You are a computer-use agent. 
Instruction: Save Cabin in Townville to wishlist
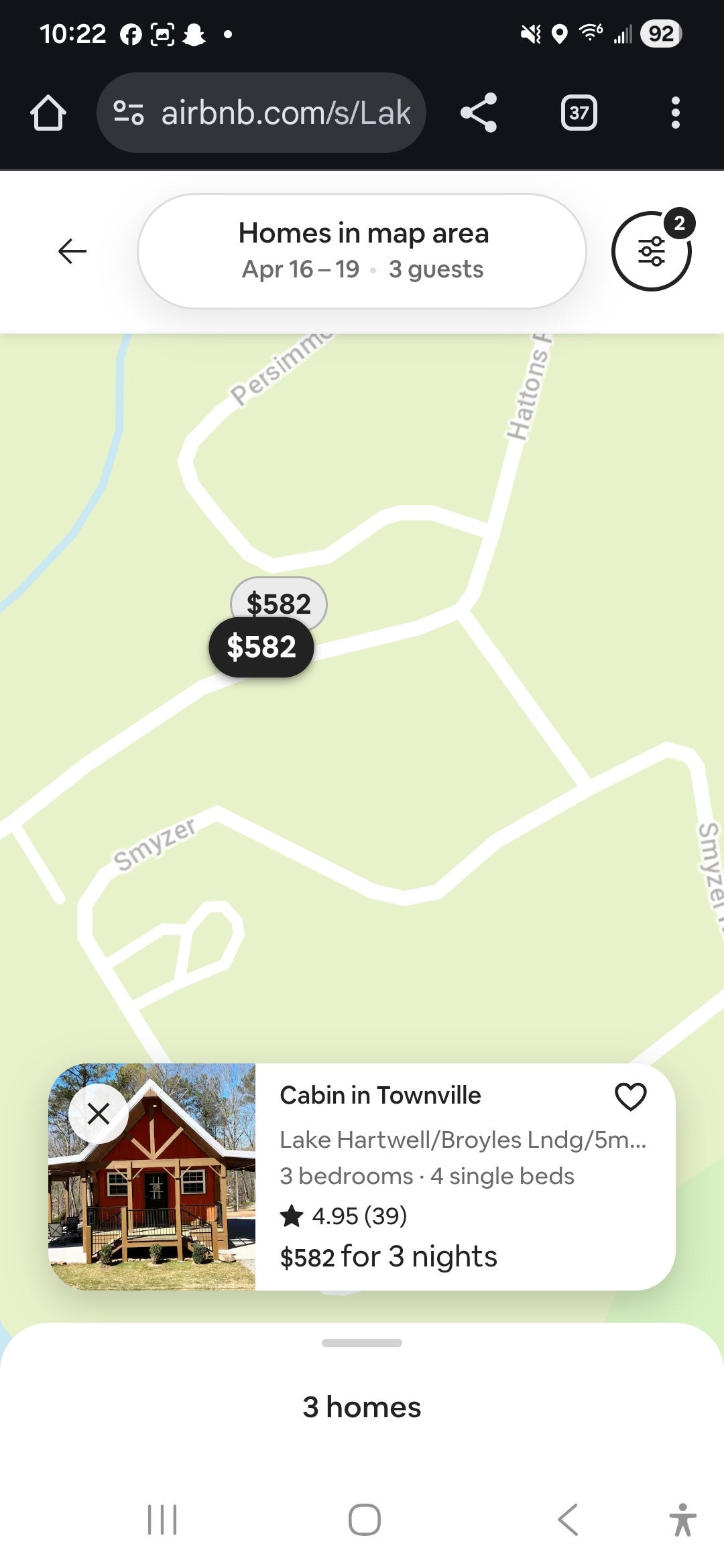(x=630, y=1097)
